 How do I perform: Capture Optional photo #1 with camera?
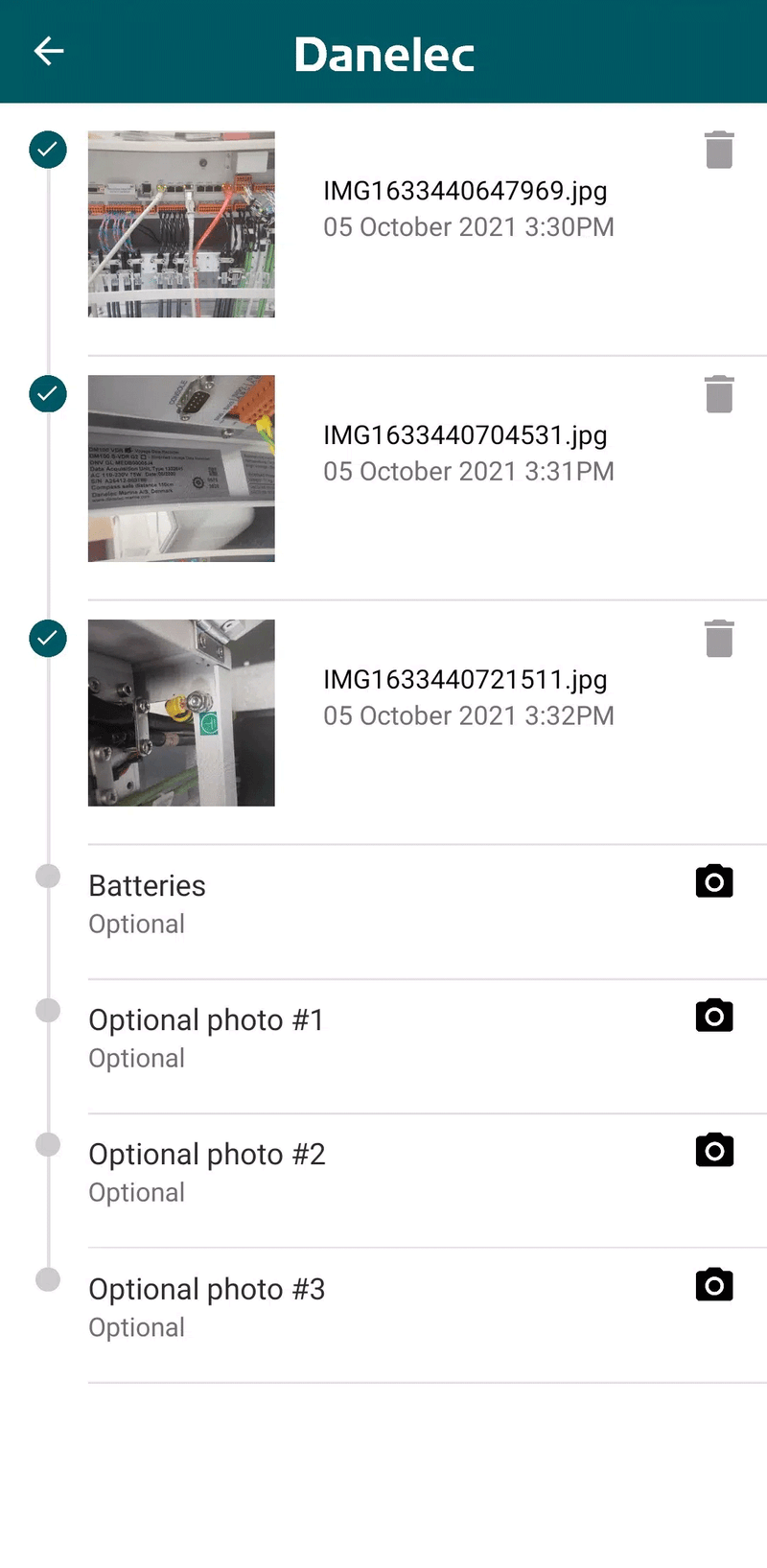(x=714, y=1016)
